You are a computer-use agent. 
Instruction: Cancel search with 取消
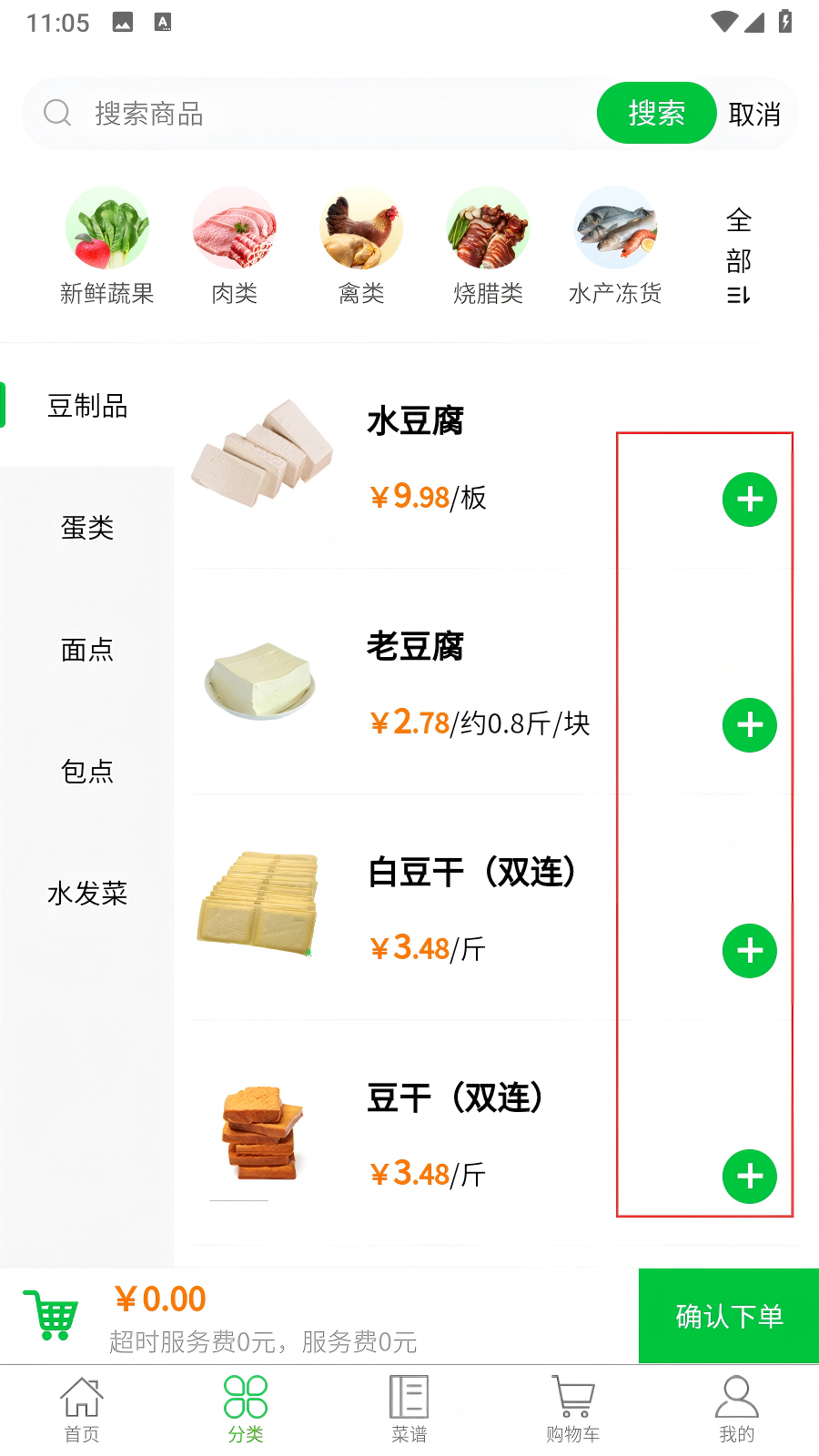tap(754, 115)
